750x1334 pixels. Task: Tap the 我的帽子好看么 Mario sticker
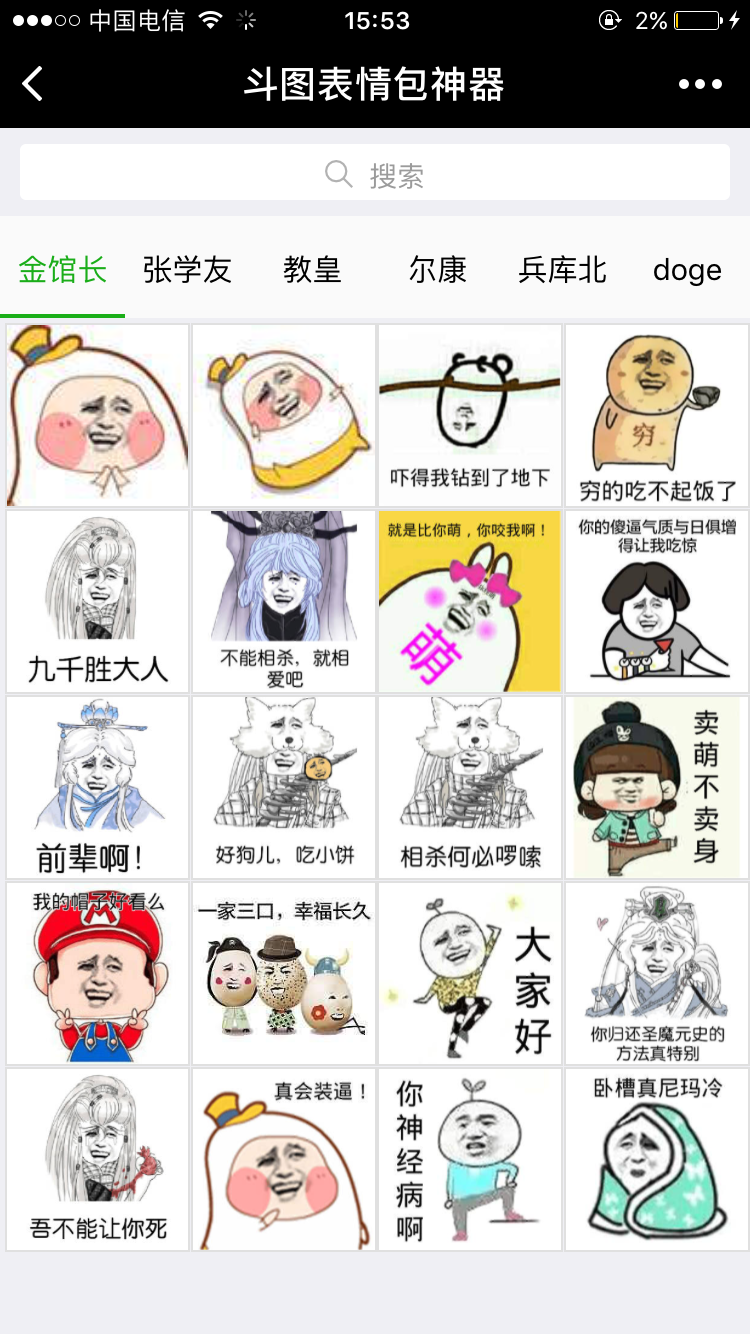97,973
